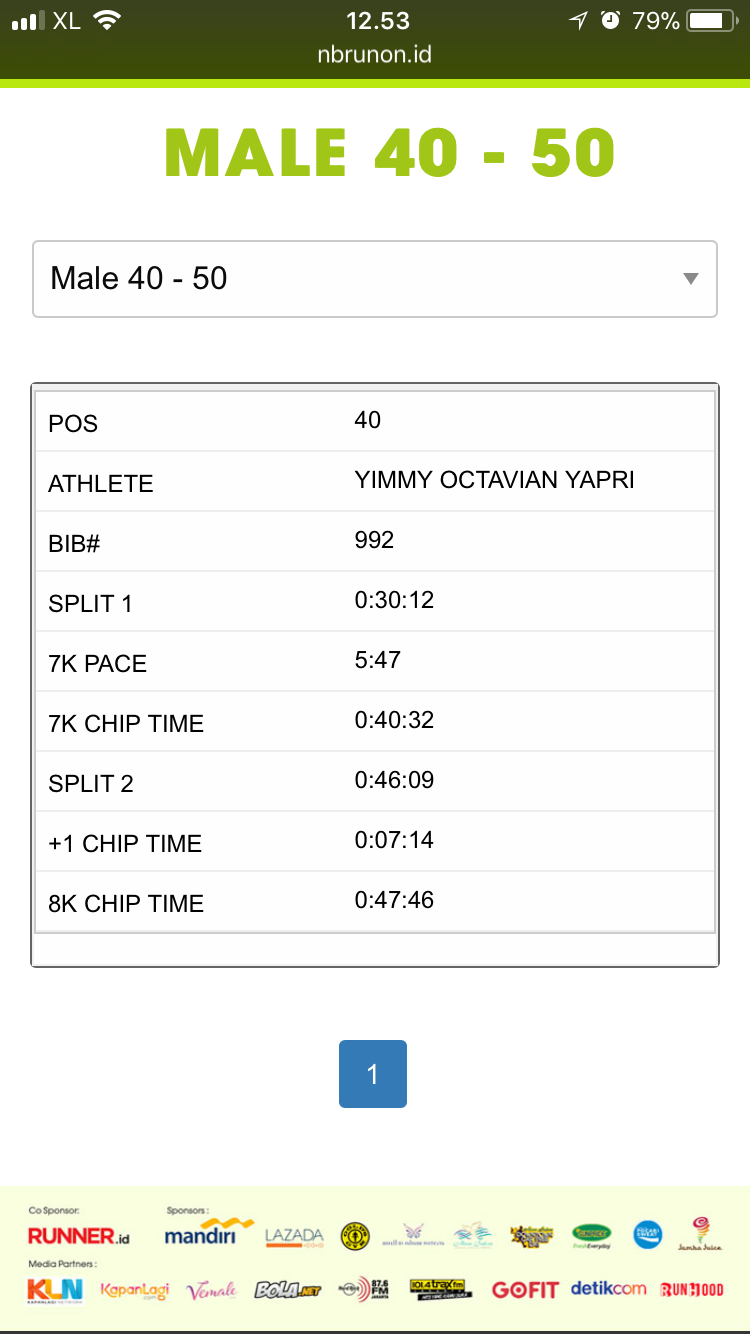Expand the Male 40 - 50 category dropdown
The height and width of the screenshot is (1334, 750).
[375, 279]
